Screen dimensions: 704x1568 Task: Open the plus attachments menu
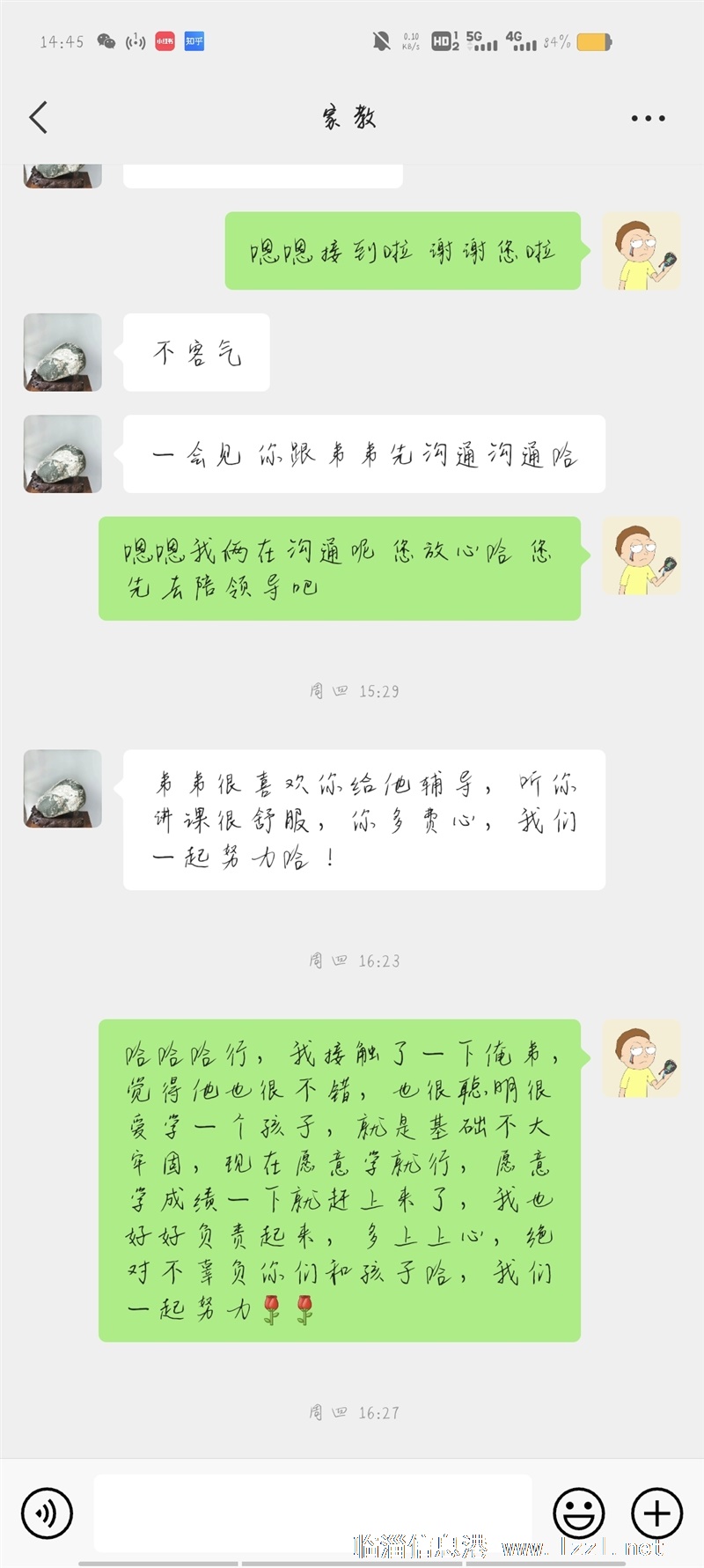tap(657, 1513)
